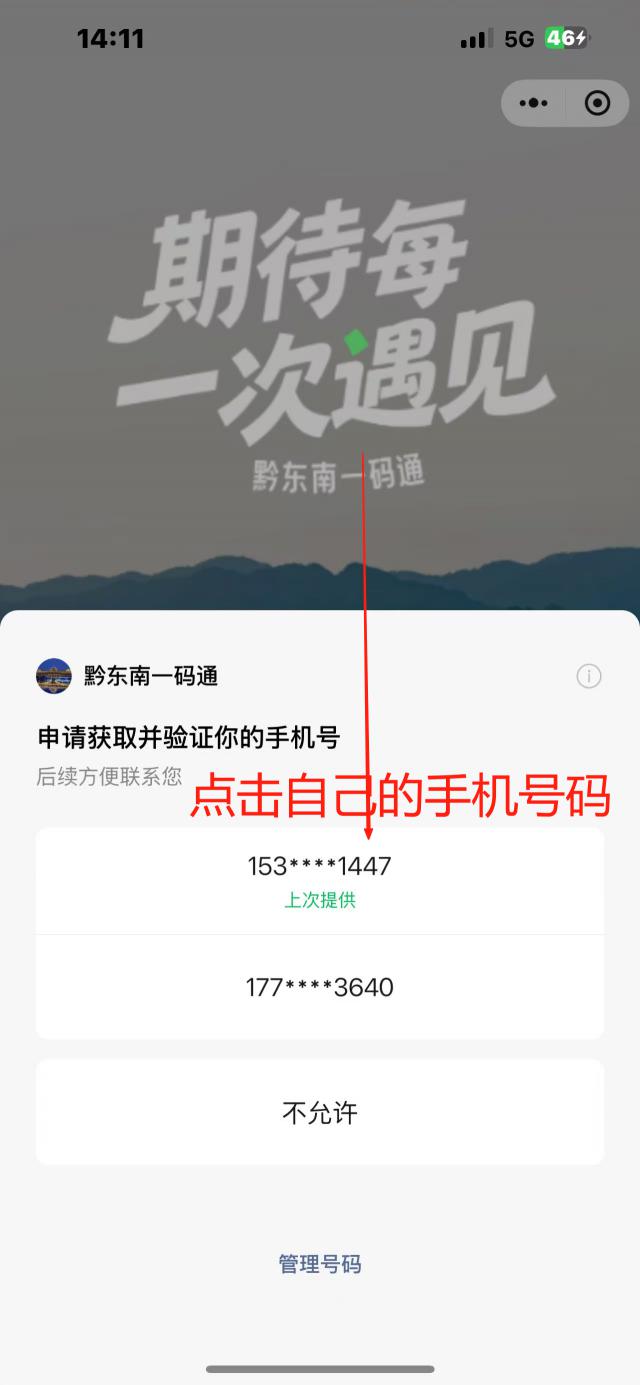Image resolution: width=640 pixels, height=1385 pixels.
Task: Close the mini program with circle button
Action: click(597, 103)
